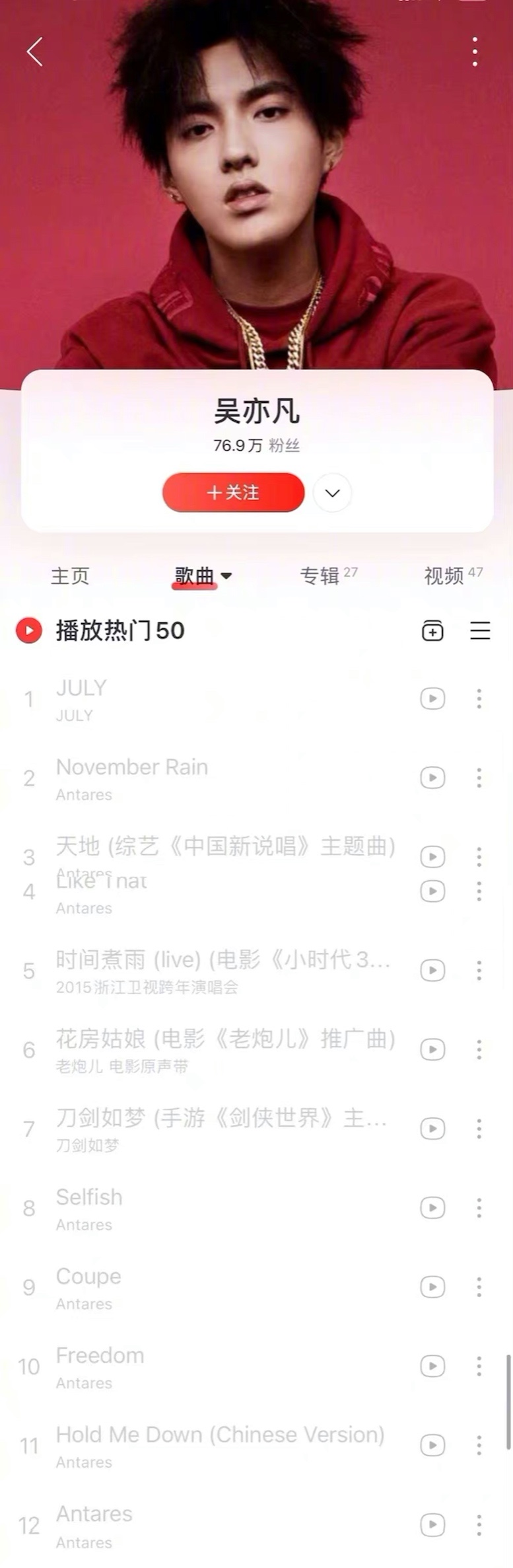Show more options for 时间煮雨

click(x=479, y=971)
